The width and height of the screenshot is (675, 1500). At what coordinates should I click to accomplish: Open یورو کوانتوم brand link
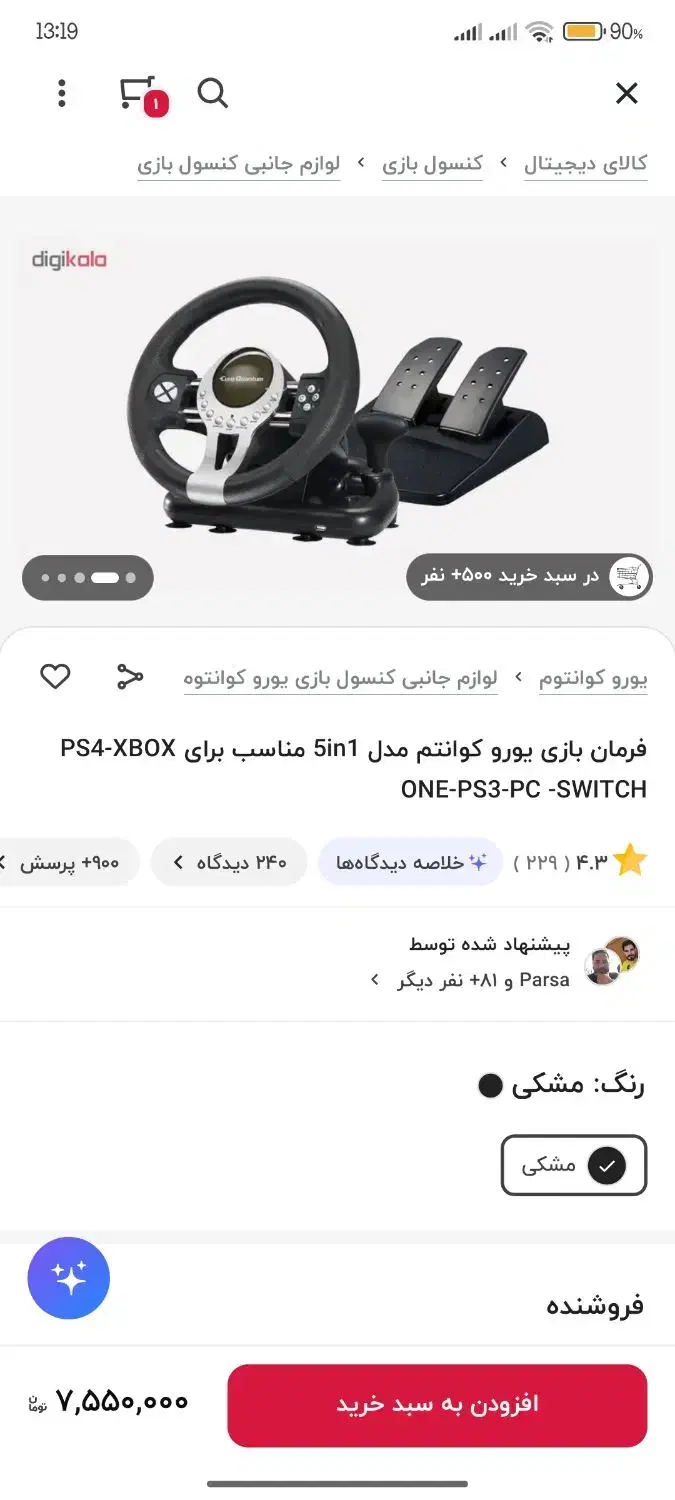(x=593, y=679)
